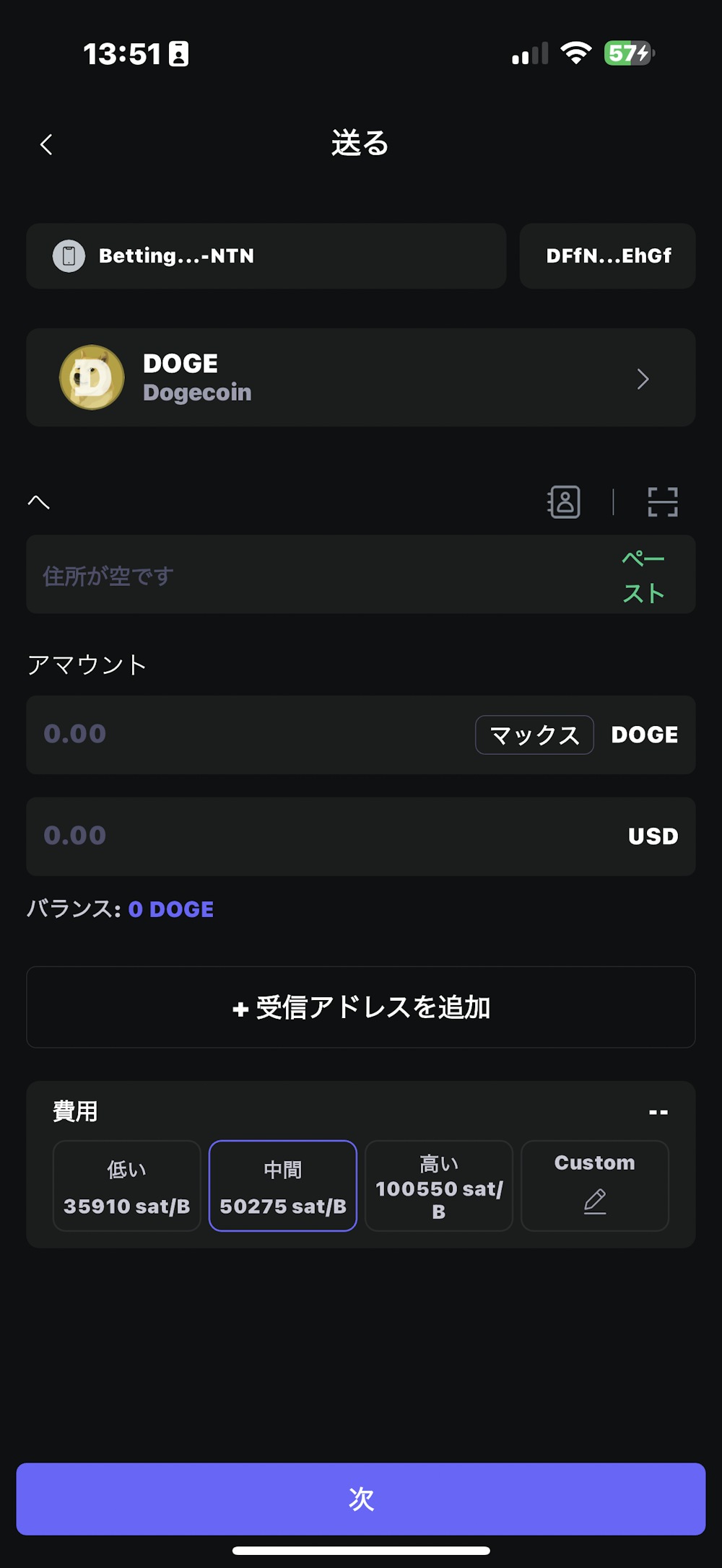Viewport: 722px width, 1568px height.
Task: Click the 0 DOGE balance link
Action: pyautogui.click(x=170, y=908)
